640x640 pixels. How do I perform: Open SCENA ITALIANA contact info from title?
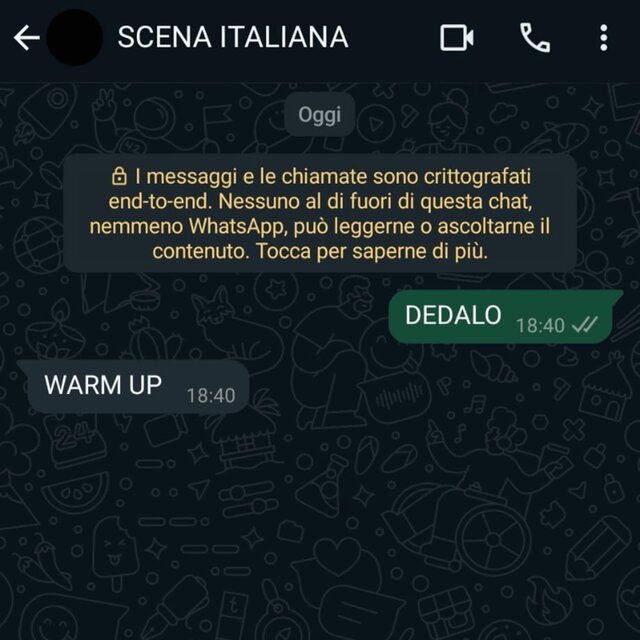[232, 38]
